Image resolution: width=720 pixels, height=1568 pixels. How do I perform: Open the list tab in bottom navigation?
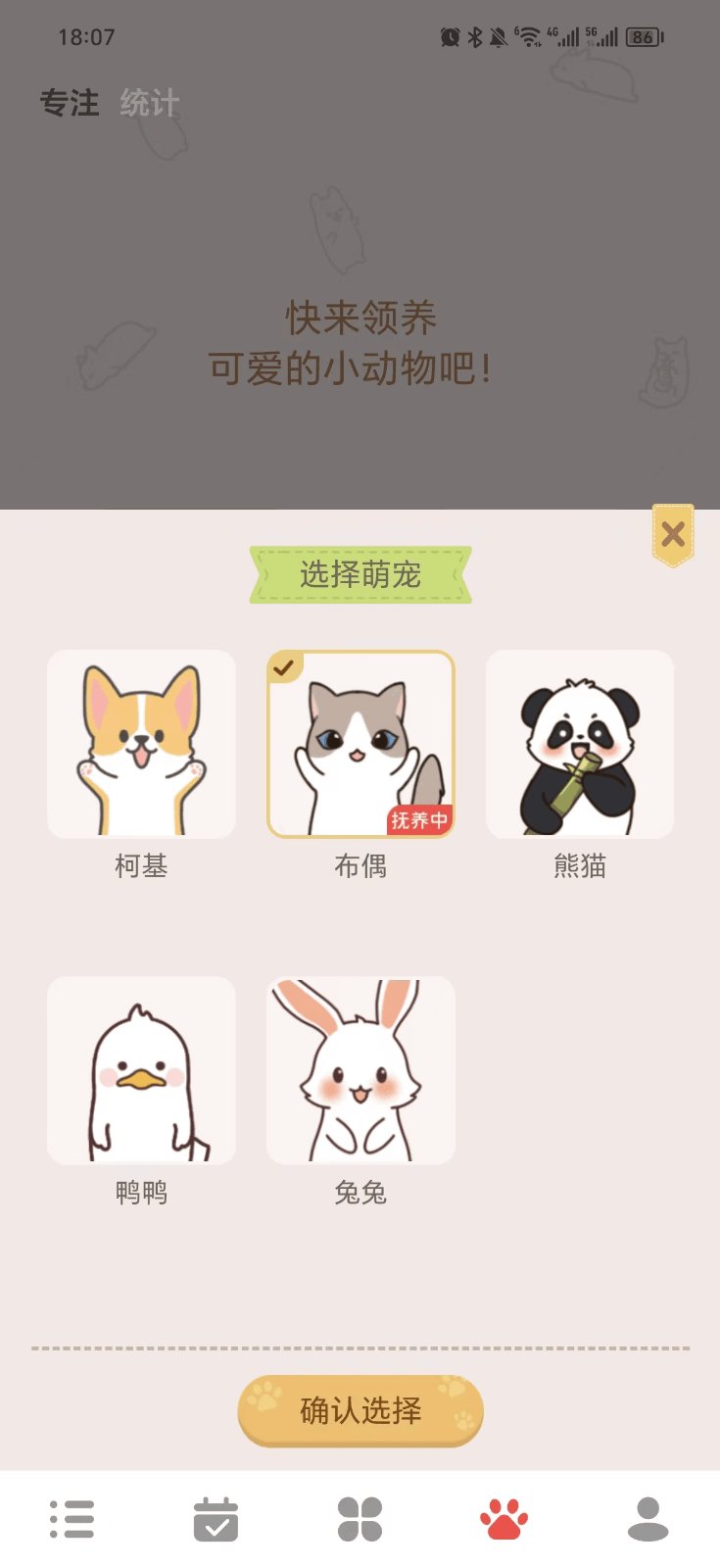[72, 1519]
